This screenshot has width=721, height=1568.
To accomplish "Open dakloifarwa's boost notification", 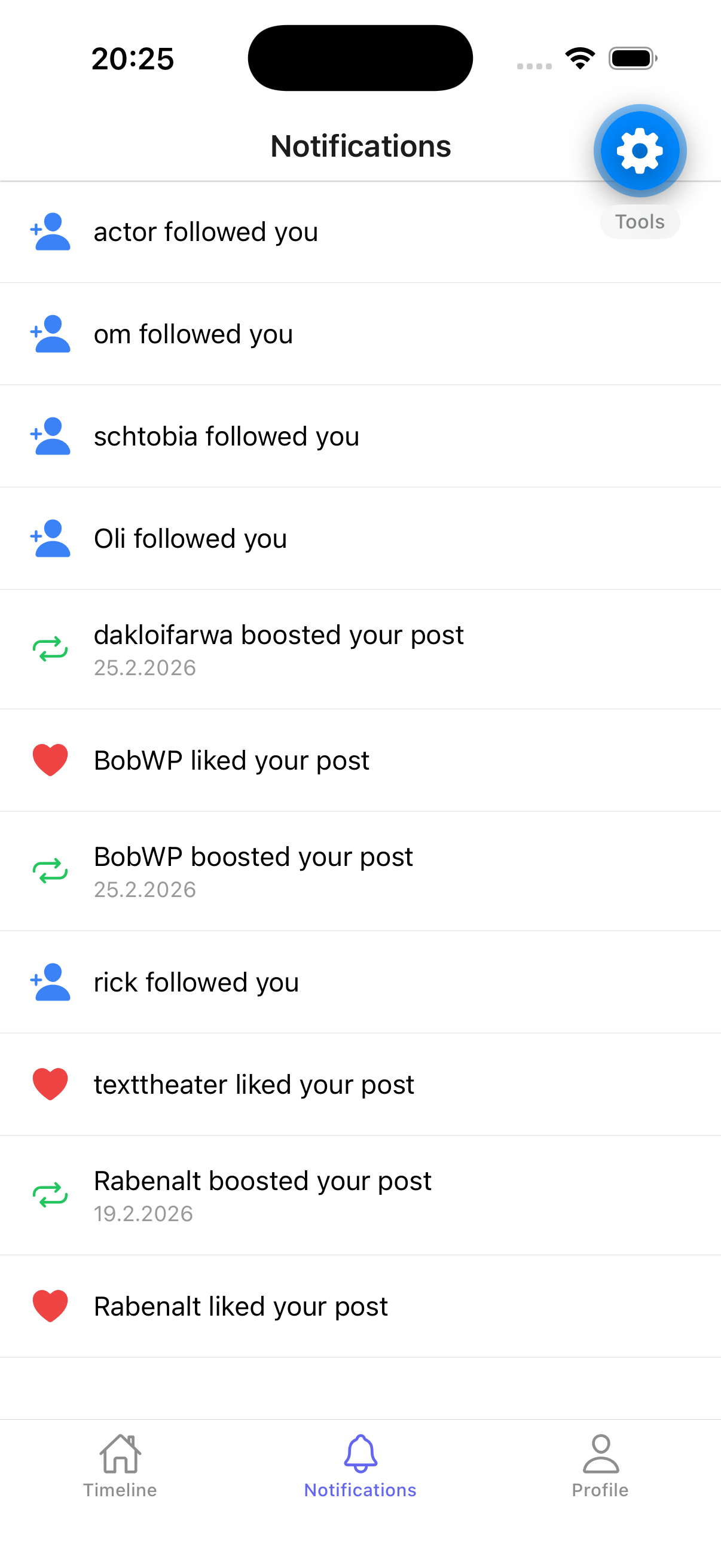I will click(279, 649).
